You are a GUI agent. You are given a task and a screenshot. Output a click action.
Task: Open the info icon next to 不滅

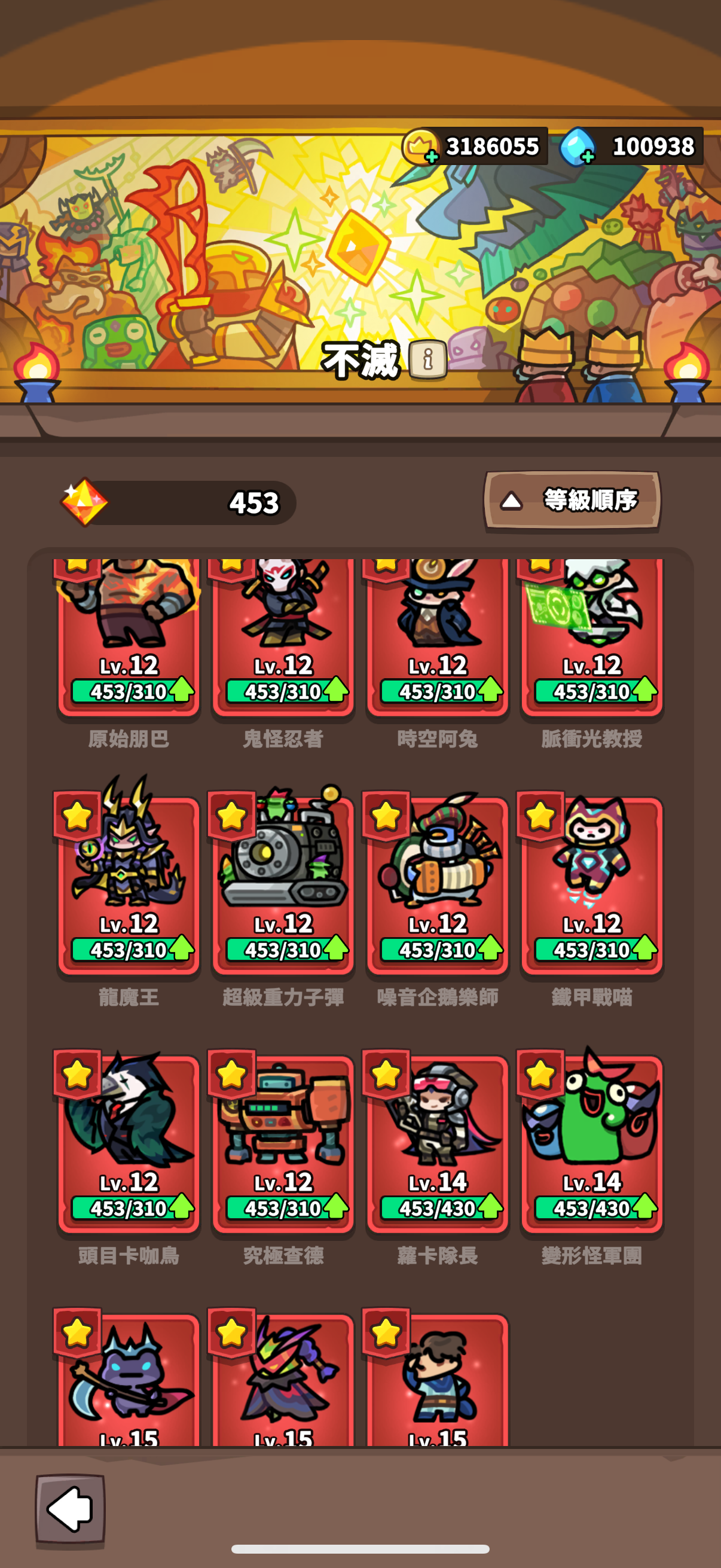tap(427, 359)
